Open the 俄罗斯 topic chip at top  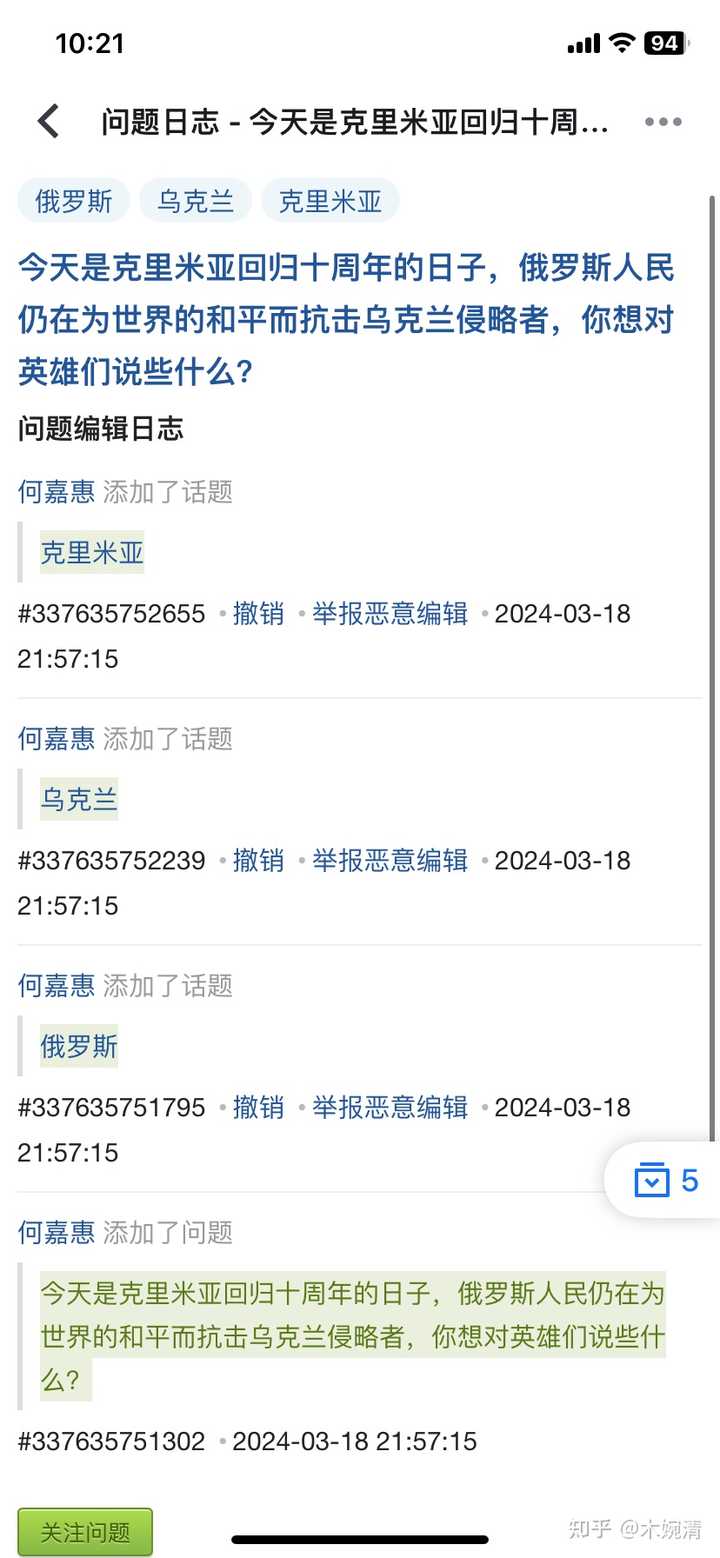[x=74, y=201]
